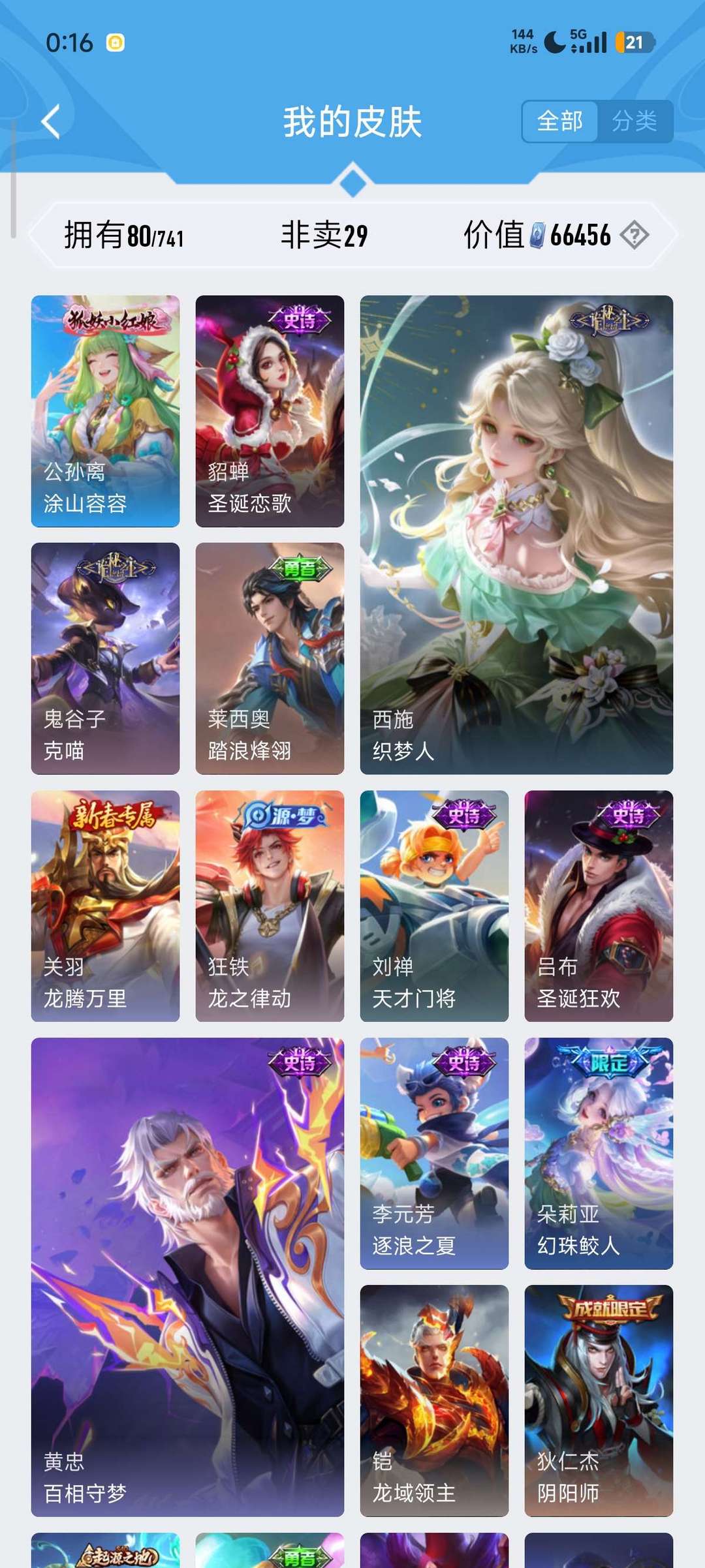Open 刘禅 天才门将 skin card
The image size is (705, 1568).
[x=434, y=906]
